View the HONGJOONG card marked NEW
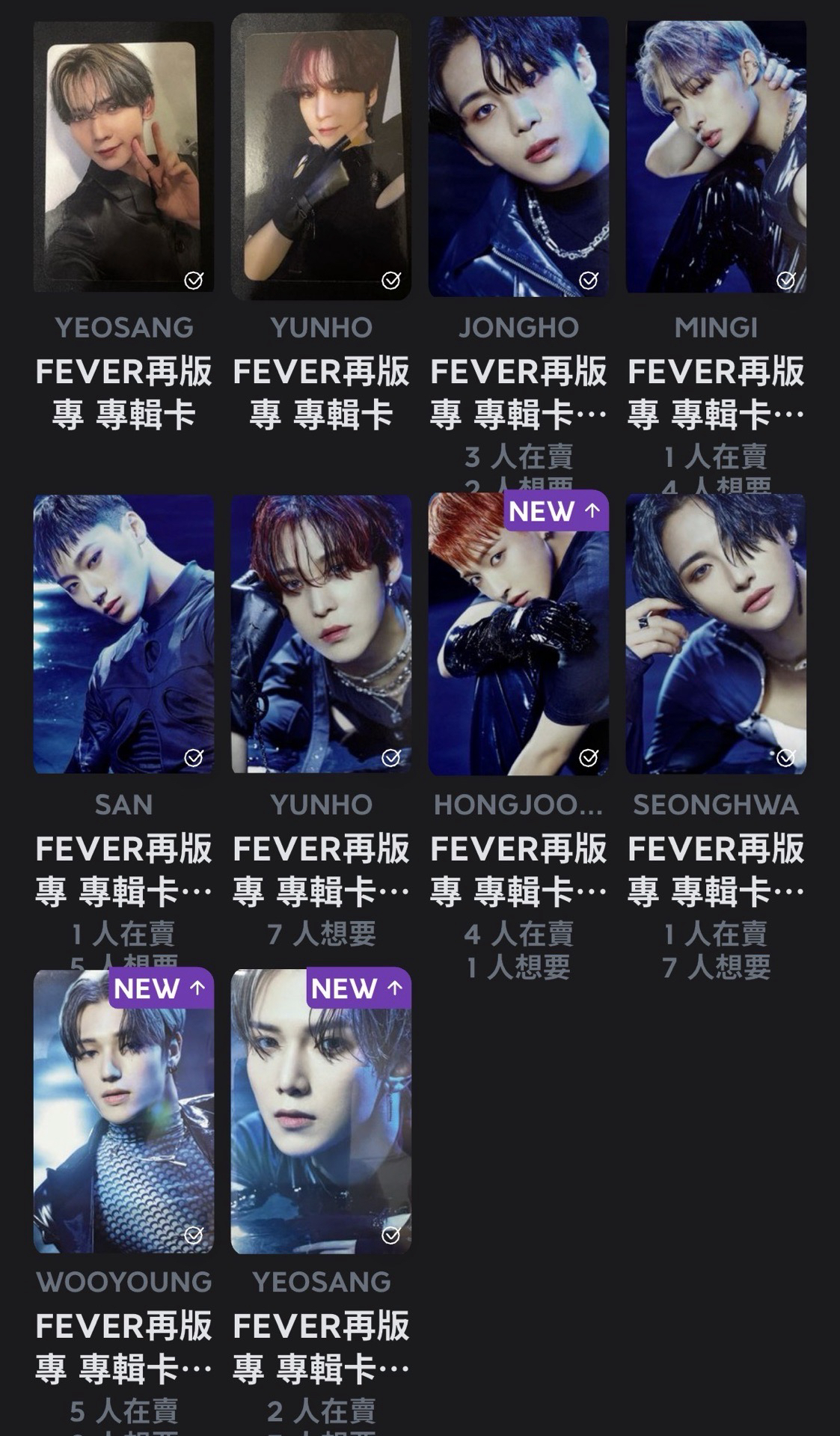This screenshot has width=840, height=1436. [518, 634]
